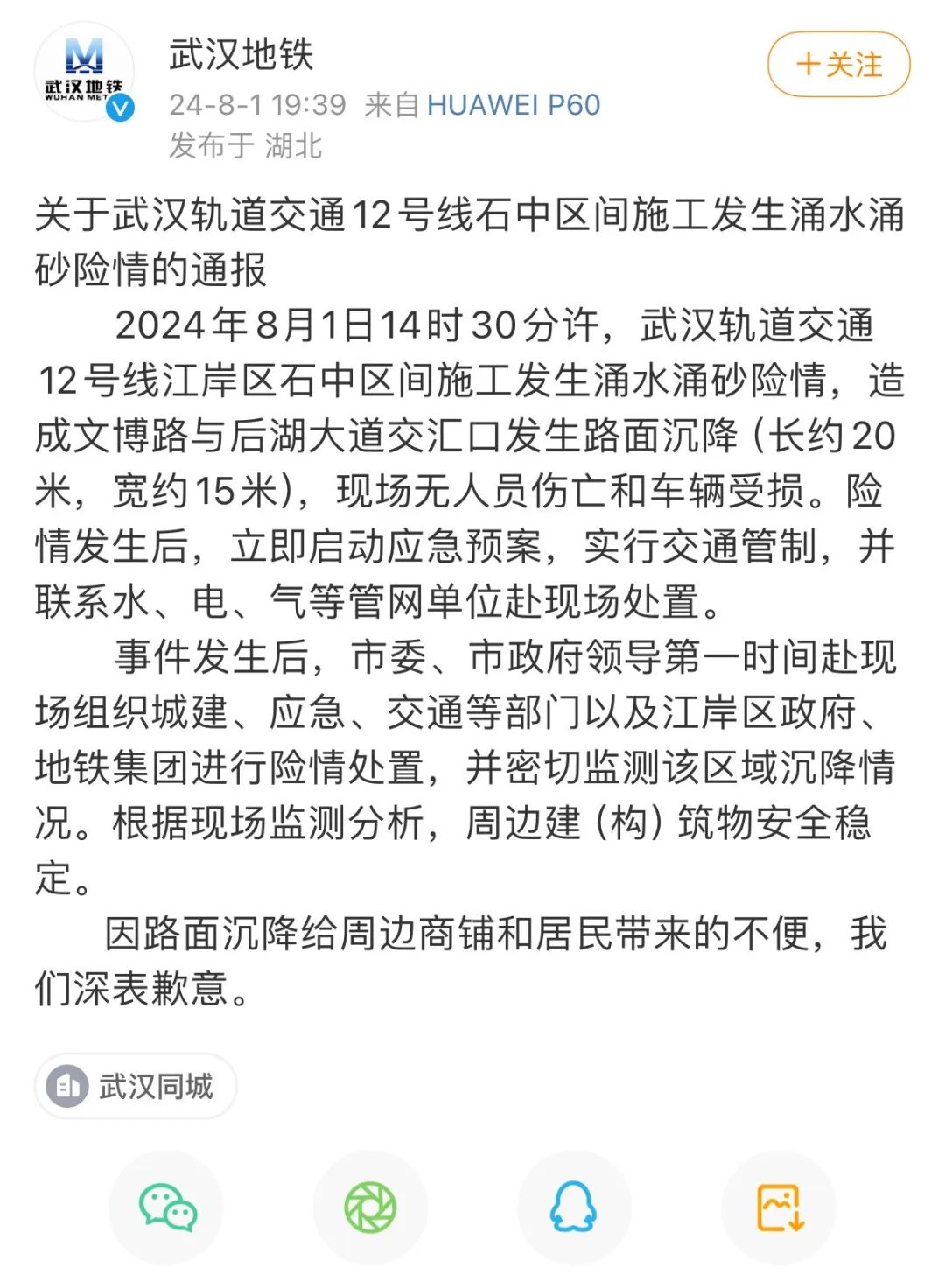
Task: Open the 武汉地铁 account name
Action: tap(241, 54)
